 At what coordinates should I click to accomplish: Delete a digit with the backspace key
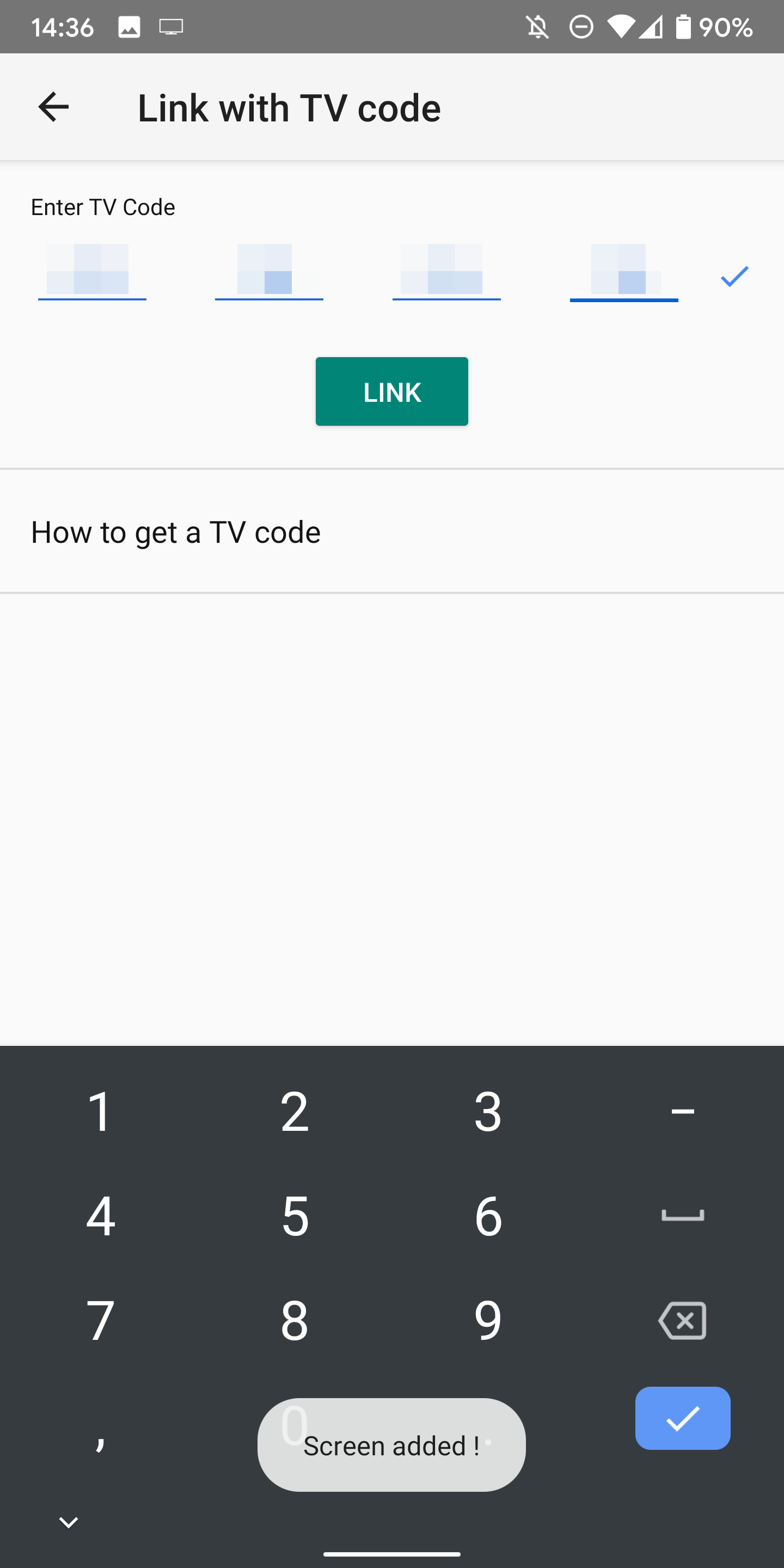[x=682, y=1320]
